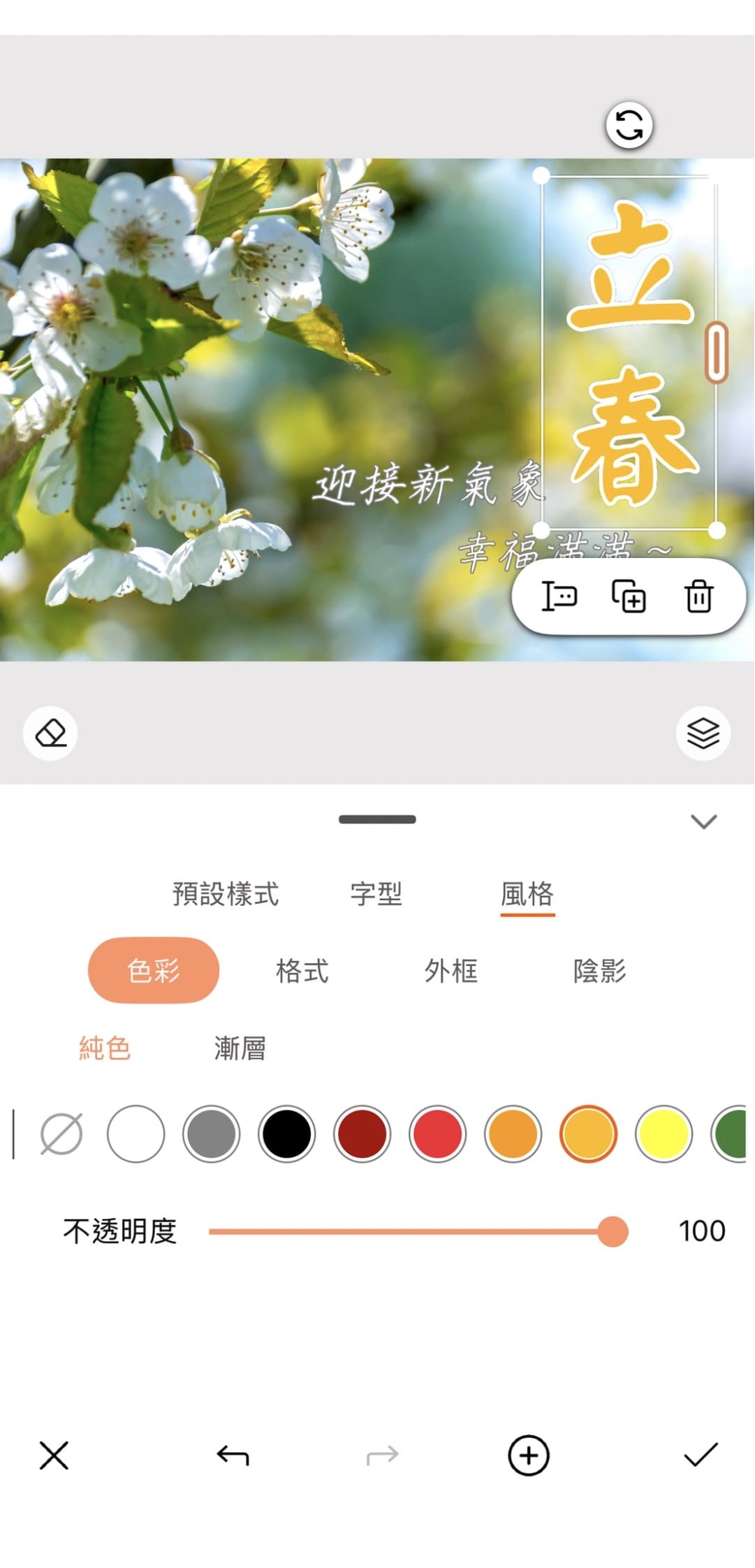The height and width of the screenshot is (1568, 755).
Task: Select the 漸層 gradient mode
Action: tap(240, 1048)
